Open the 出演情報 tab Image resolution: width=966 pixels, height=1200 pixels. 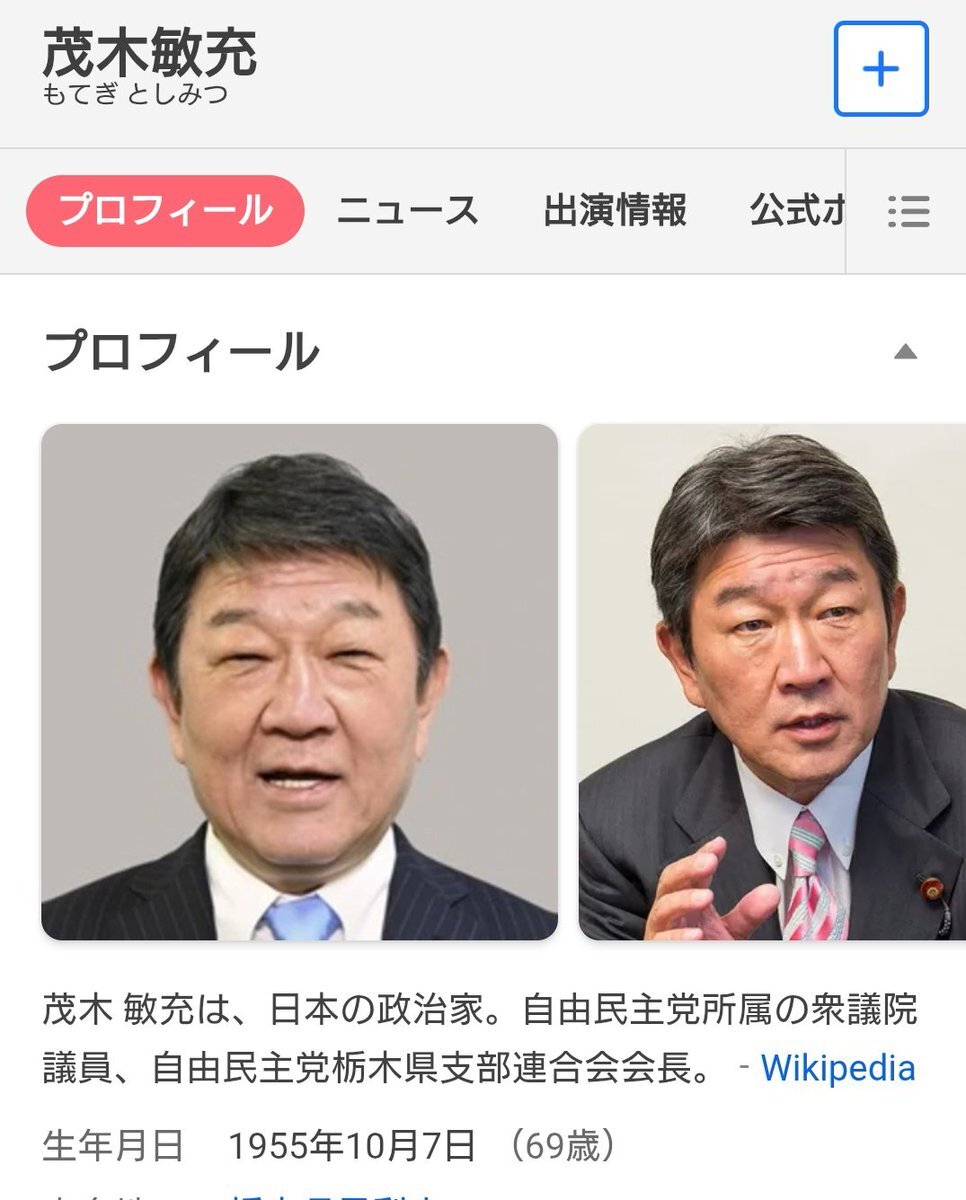coord(615,211)
